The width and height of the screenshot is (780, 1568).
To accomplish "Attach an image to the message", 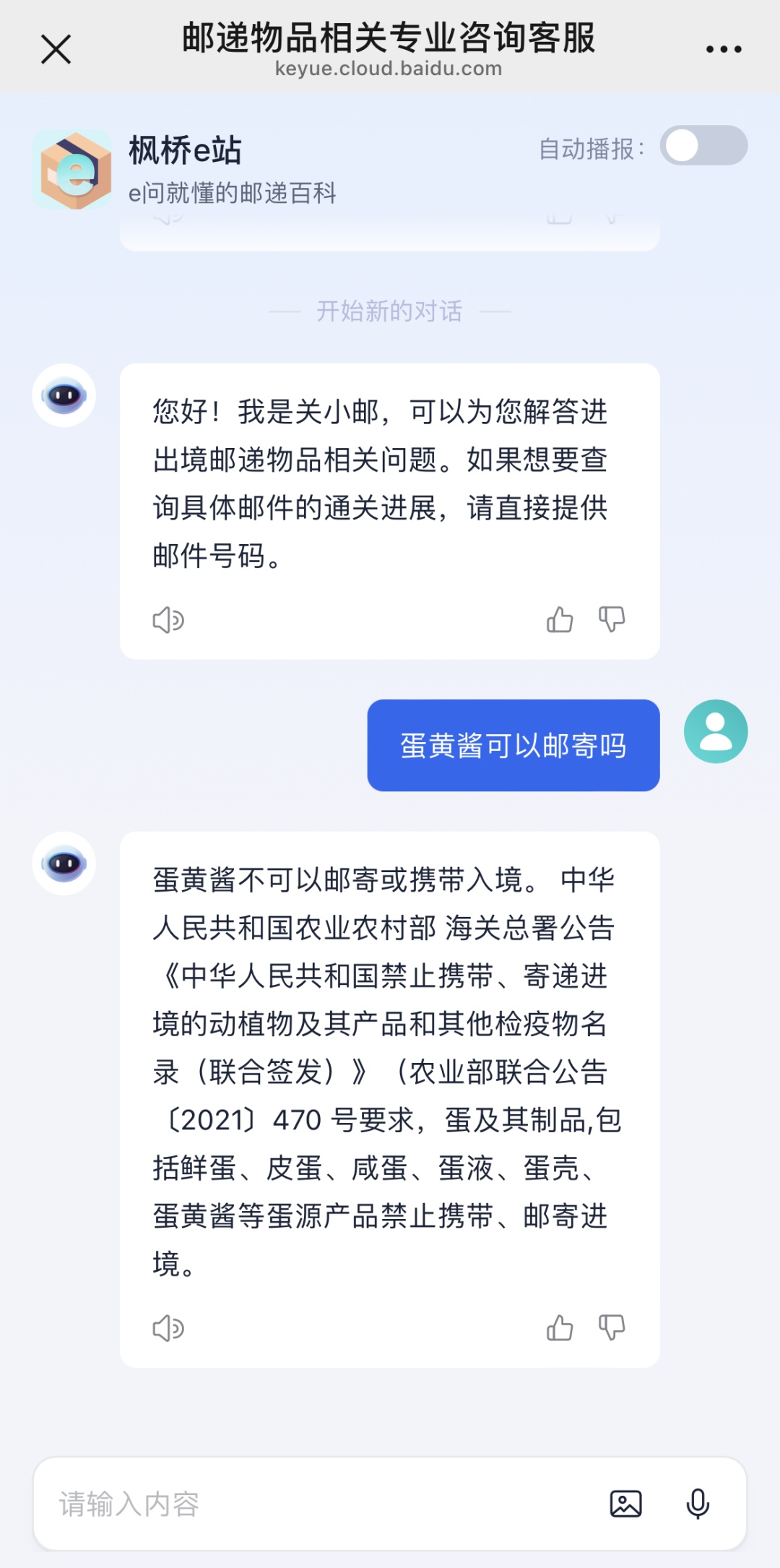I will (x=625, y=1504).
